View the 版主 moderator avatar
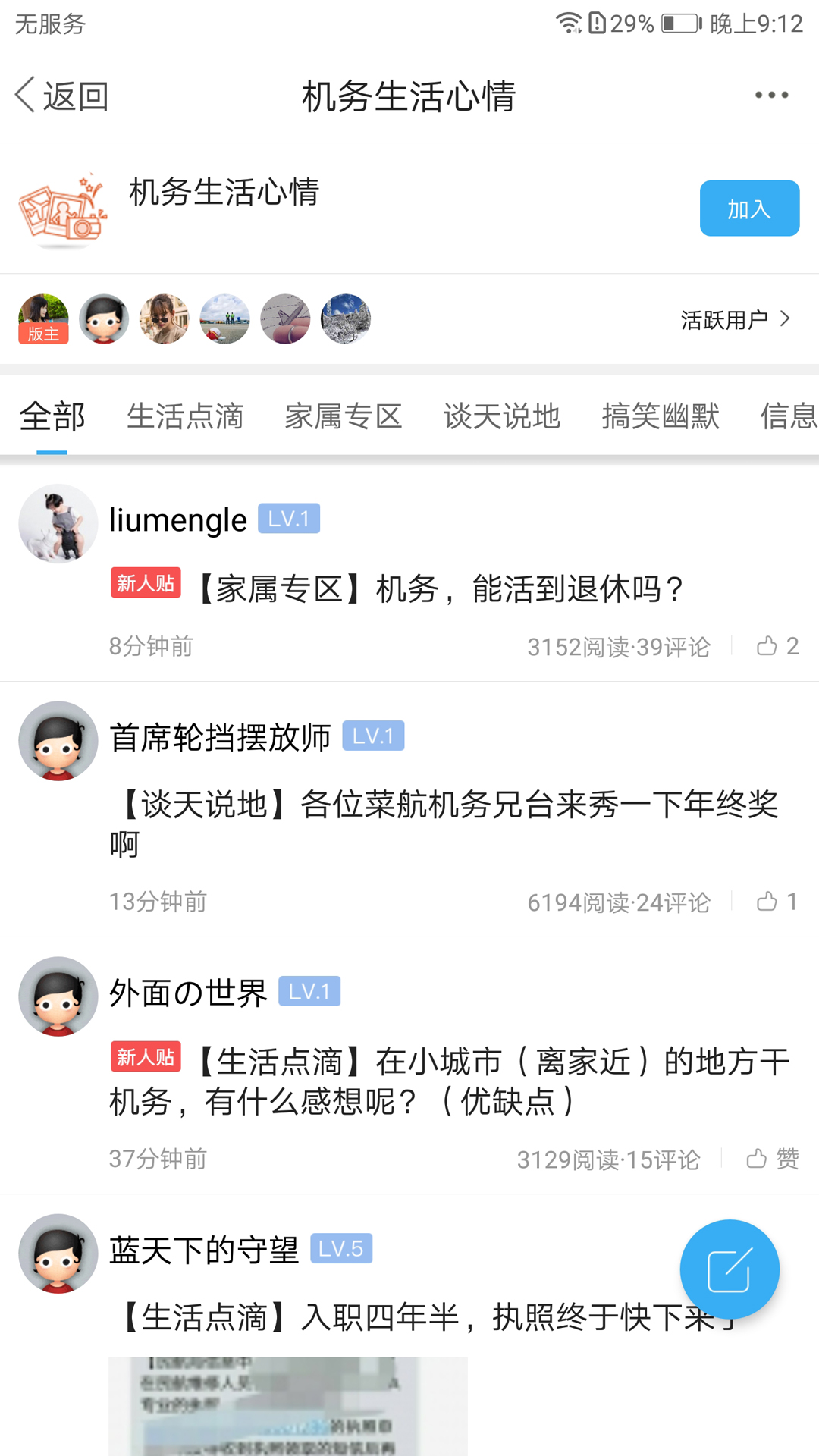 [x=43, y=319]
